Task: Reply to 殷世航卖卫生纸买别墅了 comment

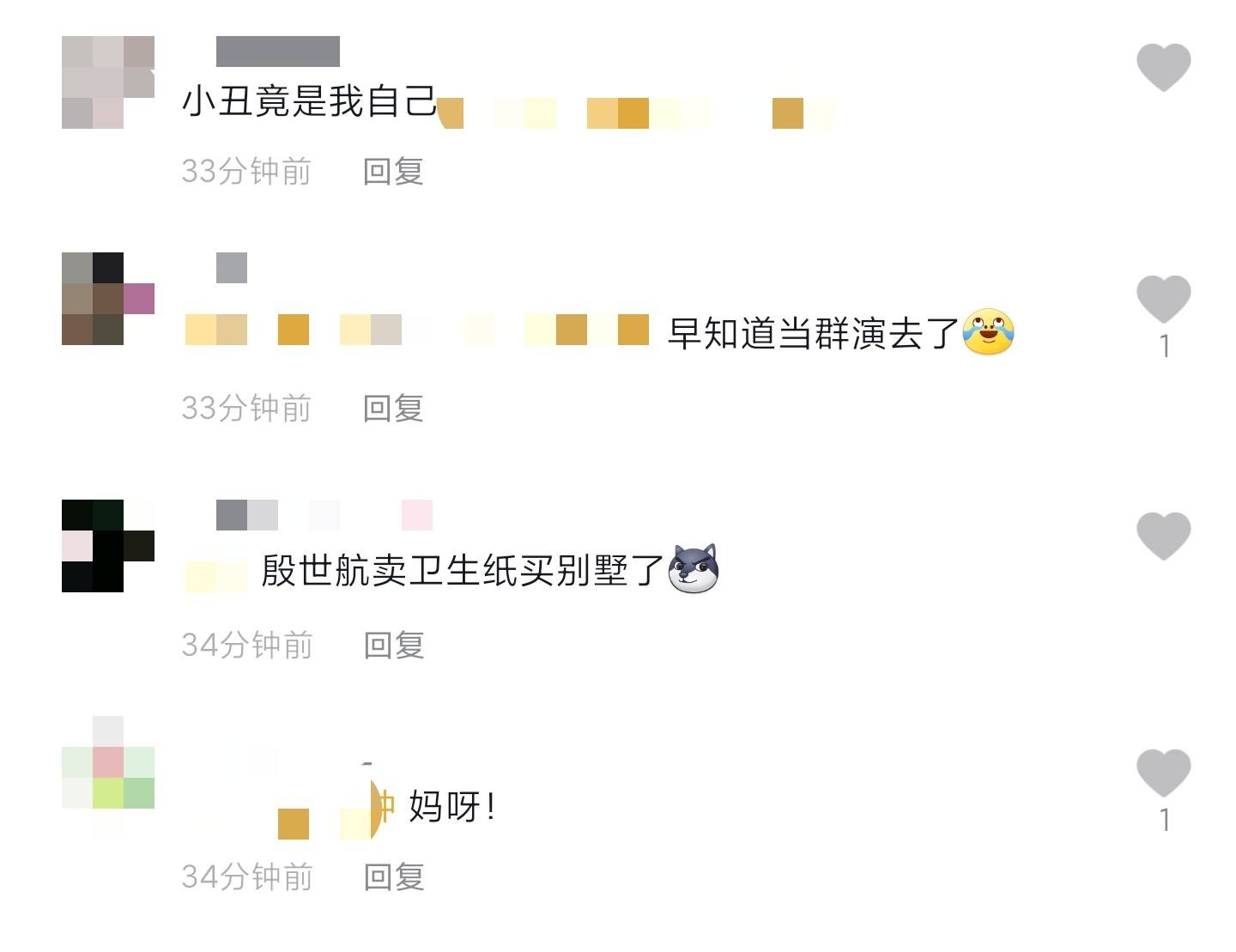Action: (x=394, y=645)
